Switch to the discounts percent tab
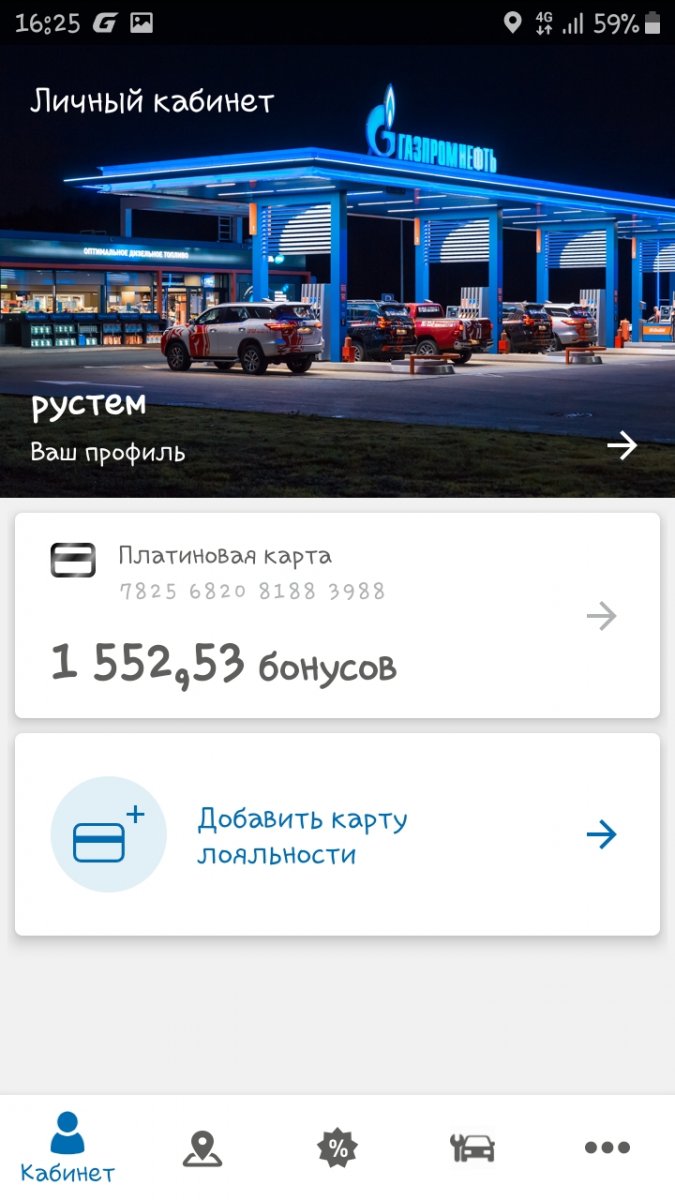The image size is (675, 1200). (338, 1148)
